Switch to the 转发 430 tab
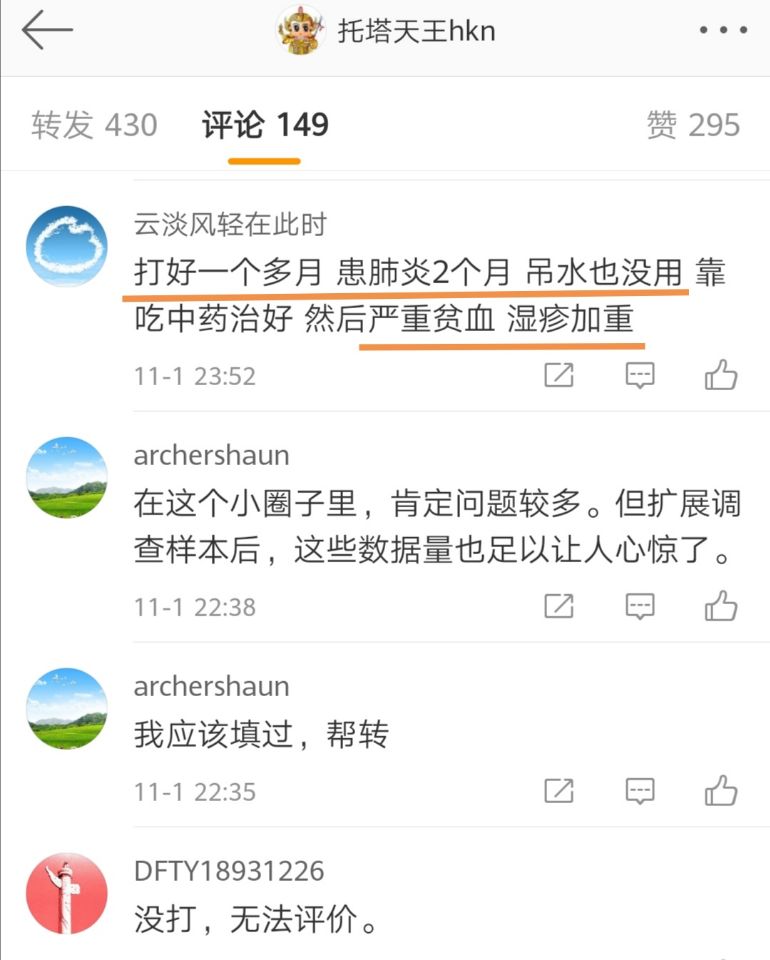 pos(95,125)
